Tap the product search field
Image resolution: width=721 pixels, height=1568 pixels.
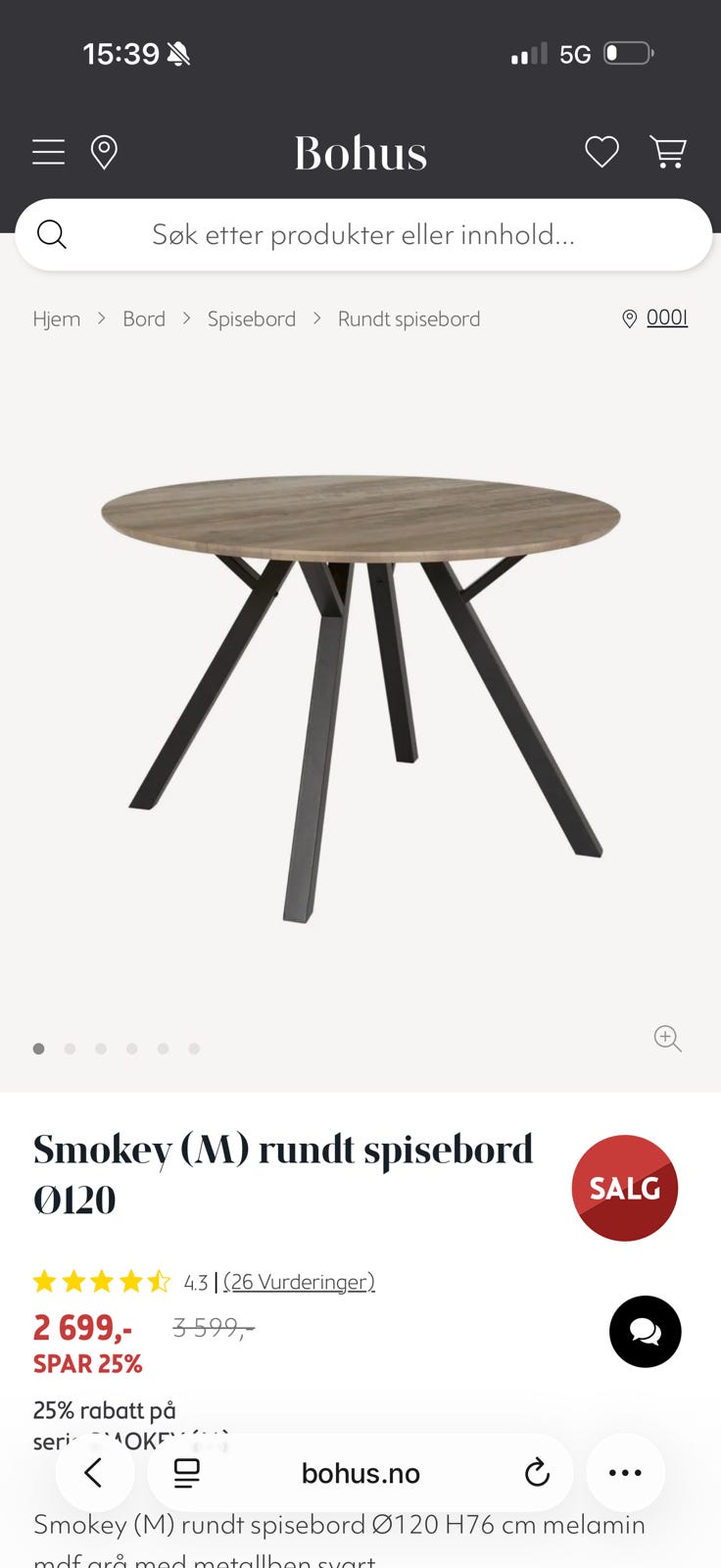point(362,235)
